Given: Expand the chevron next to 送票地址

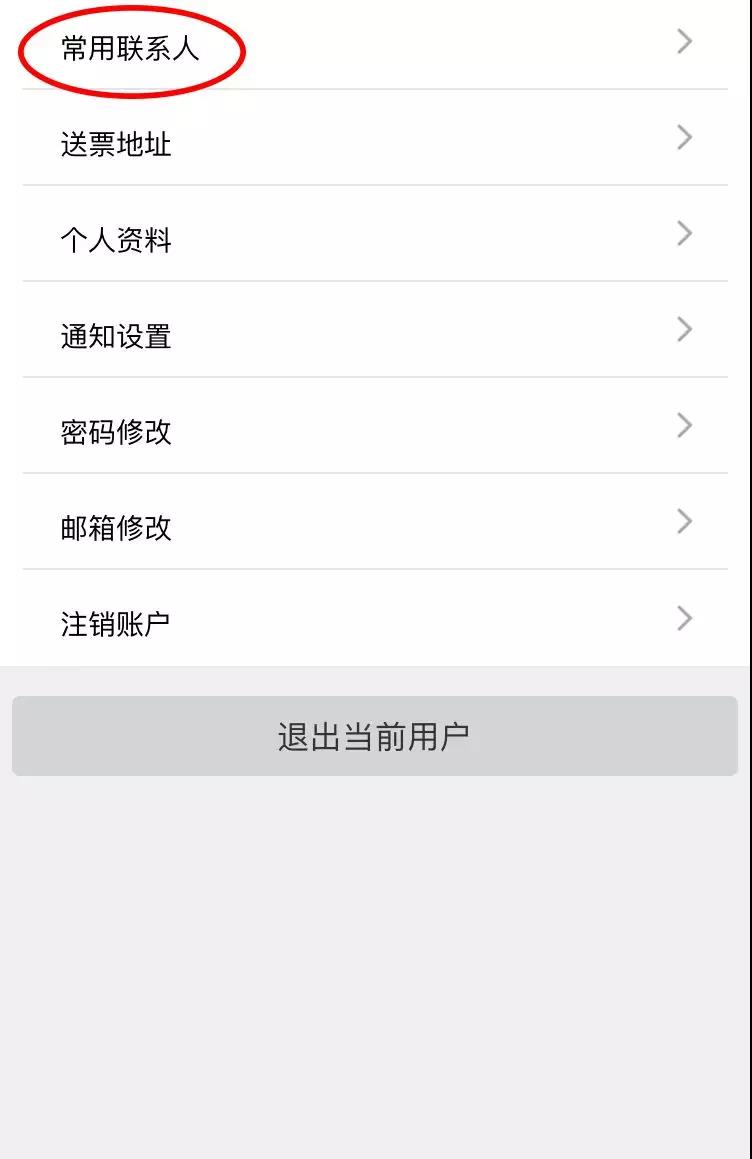Looking at the screenshot, I should tap(685, 137).
